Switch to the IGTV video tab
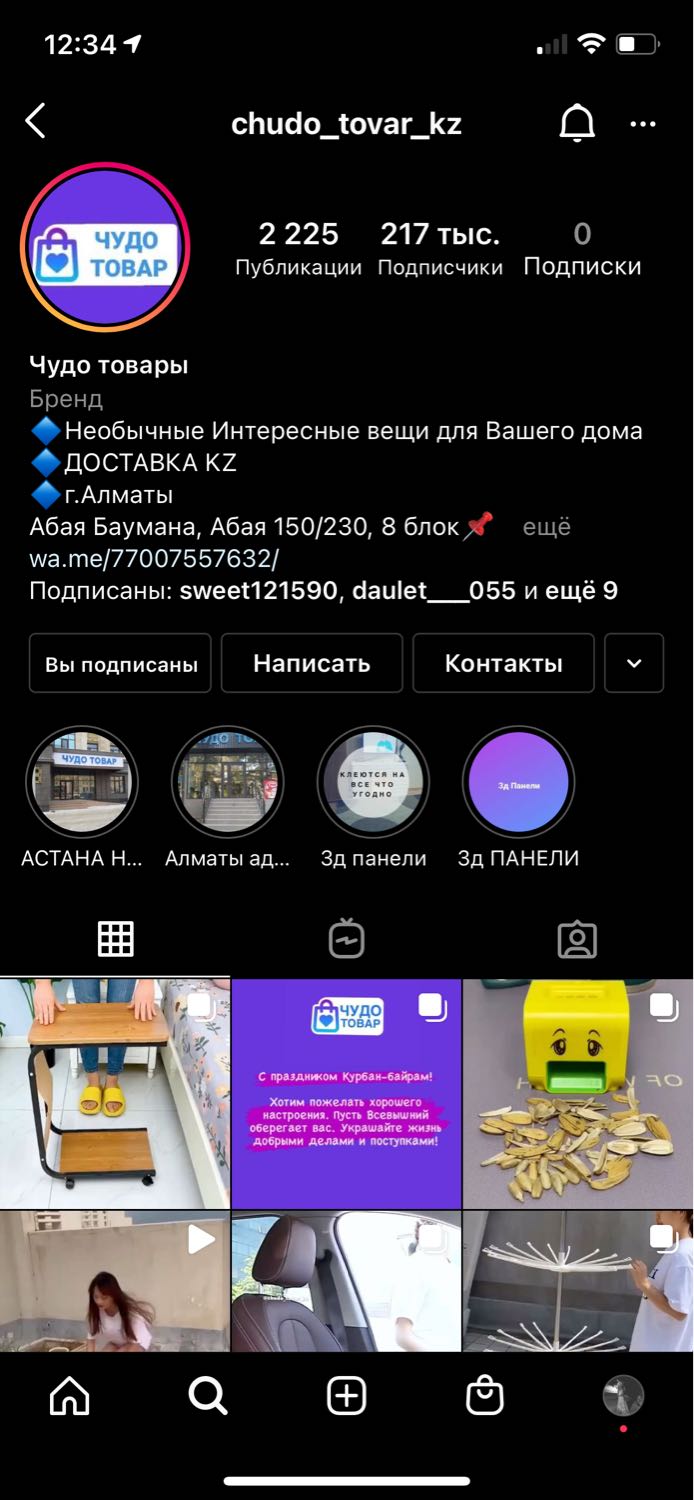The width and height of the screenshot is (694, 1500). (346, 939)
